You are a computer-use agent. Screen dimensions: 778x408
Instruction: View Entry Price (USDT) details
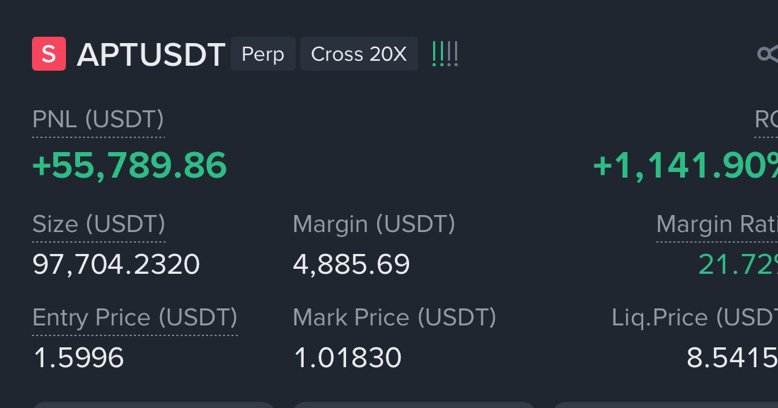click(x=134, y=318)
